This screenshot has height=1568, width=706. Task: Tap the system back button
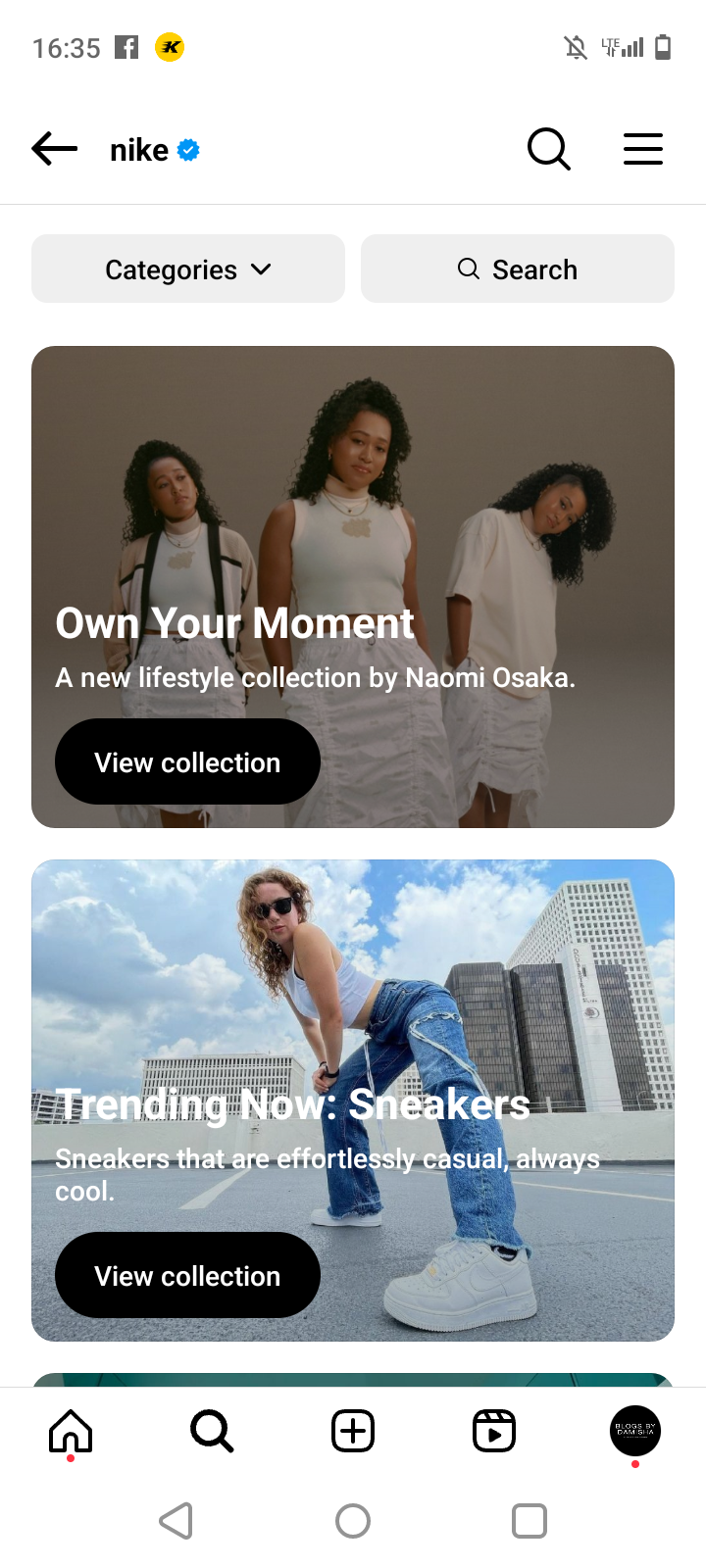pyautogui.click(x=176, y=1521)
